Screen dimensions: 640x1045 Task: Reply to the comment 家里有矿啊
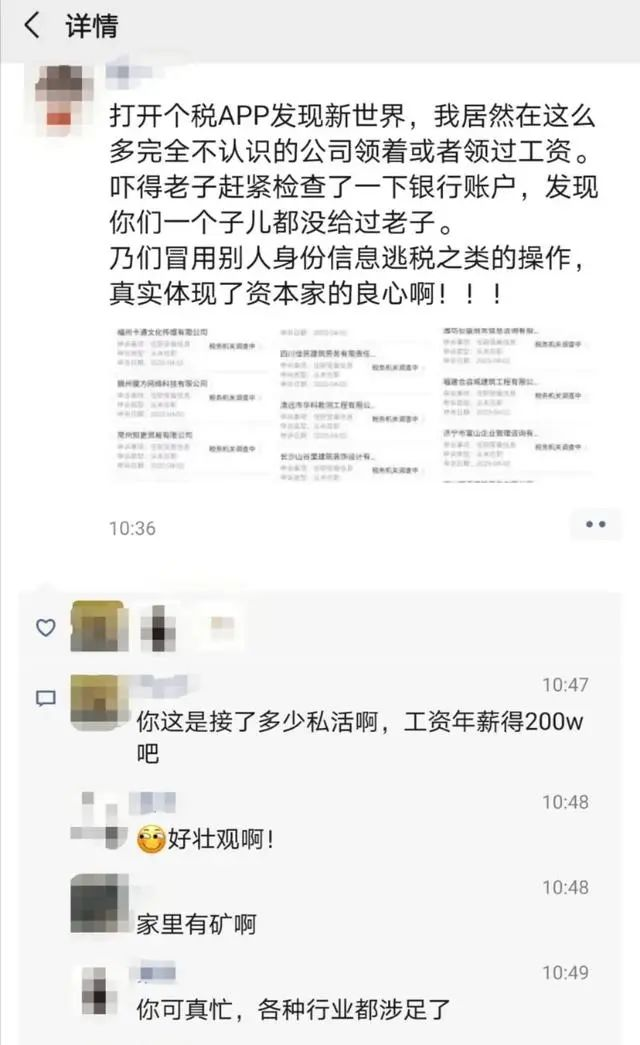(x=197, y=924)
